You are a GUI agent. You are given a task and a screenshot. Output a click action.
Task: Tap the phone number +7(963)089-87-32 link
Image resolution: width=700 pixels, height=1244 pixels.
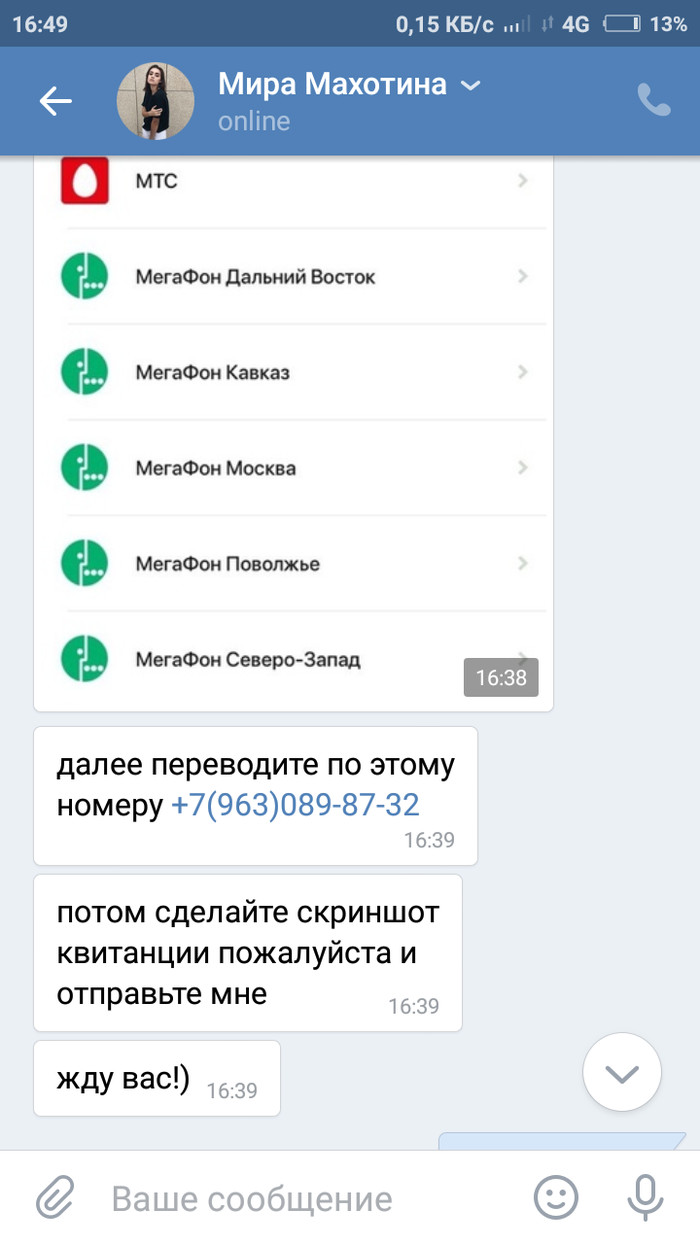point(295,805)
